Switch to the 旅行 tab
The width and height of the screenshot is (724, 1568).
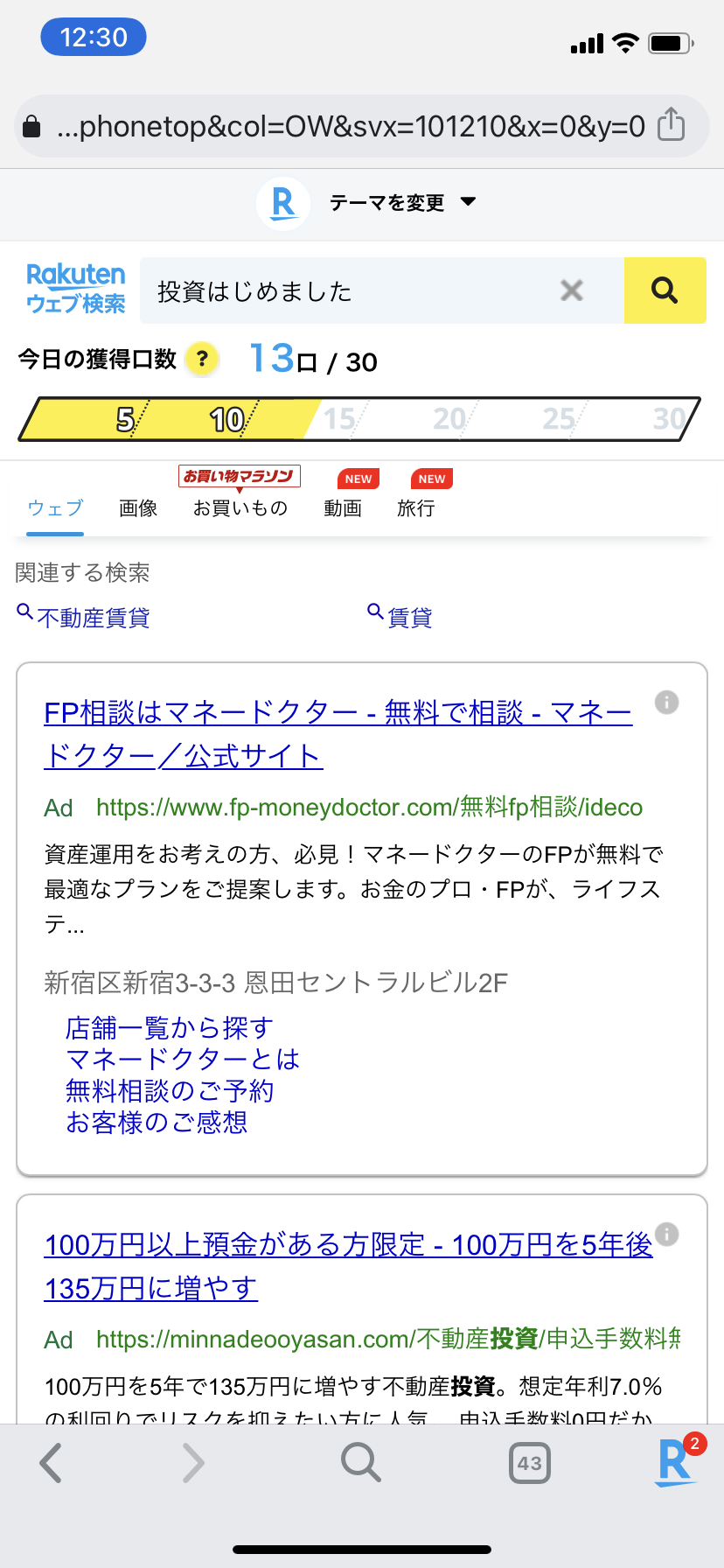coord(416,508)
